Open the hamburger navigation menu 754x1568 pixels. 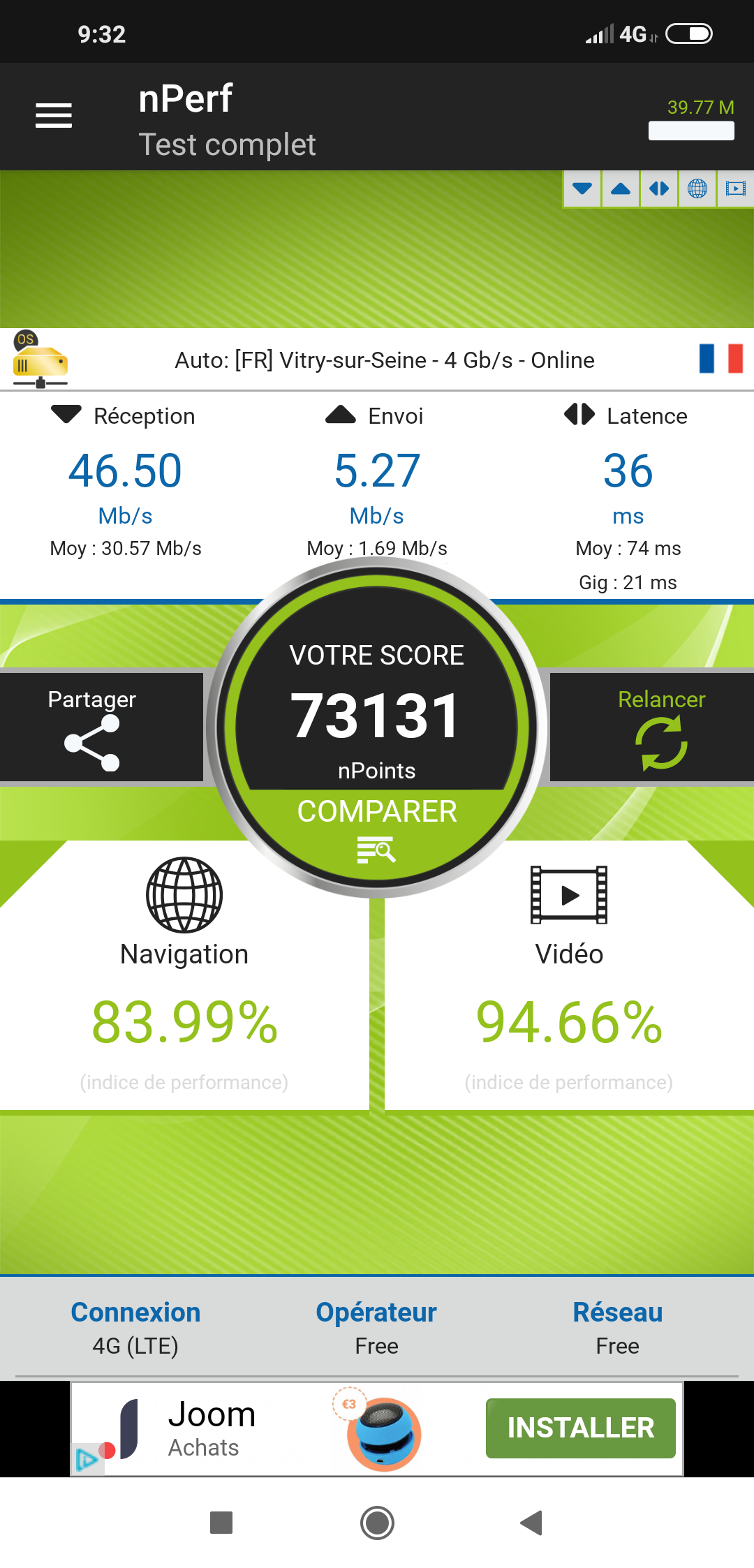click(54, 115)
